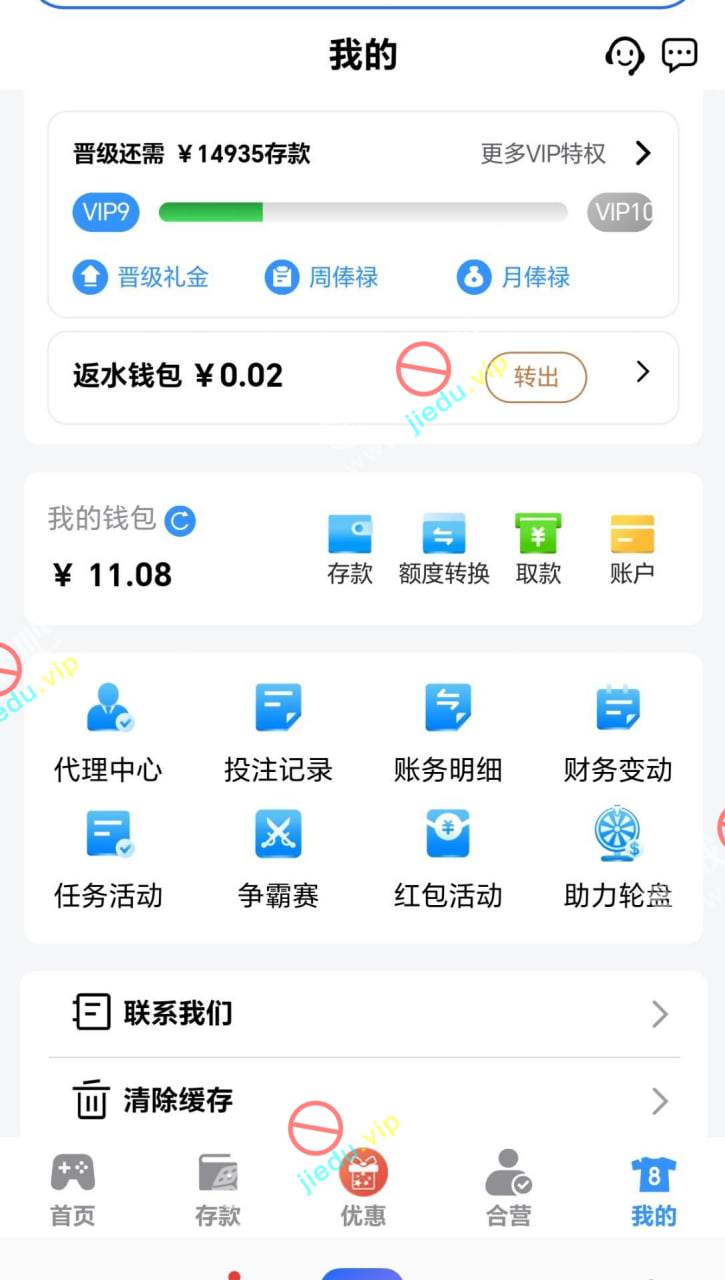Refresh 我的钱包 balance
Image resolution: width=725 pixels, height=1280 pixels.
click(x=180, y=520)
